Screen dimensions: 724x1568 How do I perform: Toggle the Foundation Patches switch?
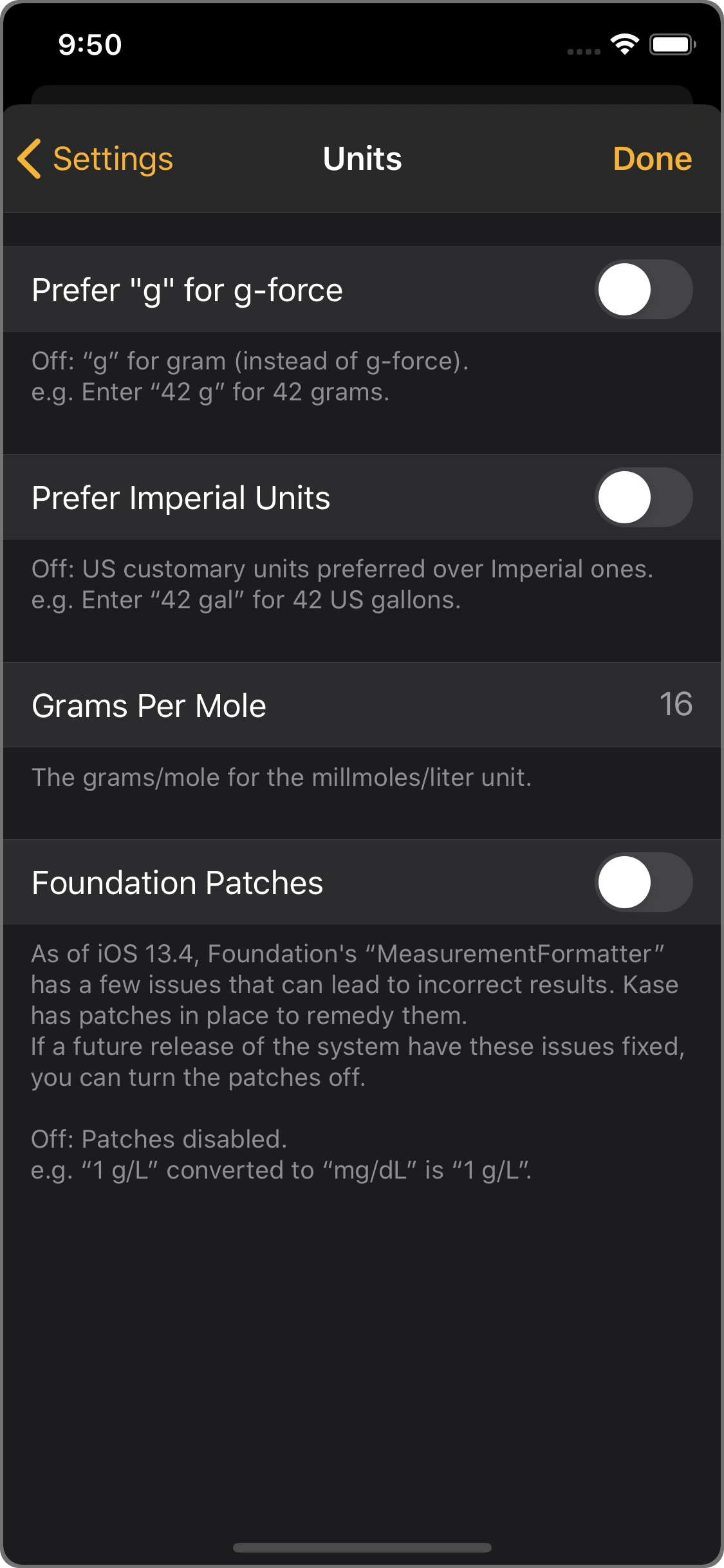(643, 882)
